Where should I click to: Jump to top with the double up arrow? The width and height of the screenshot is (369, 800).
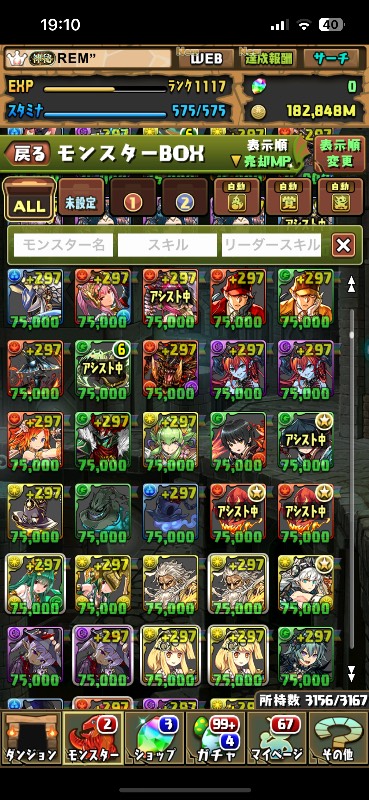351,285
